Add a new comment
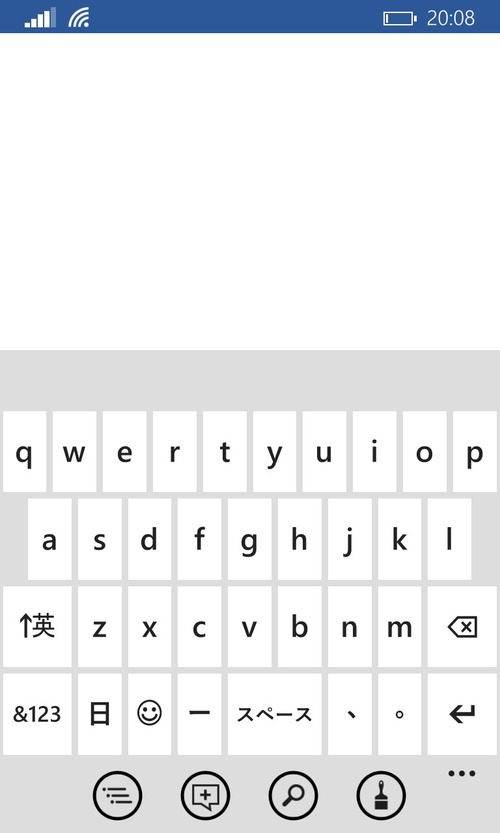 click(x=205, y=795)
